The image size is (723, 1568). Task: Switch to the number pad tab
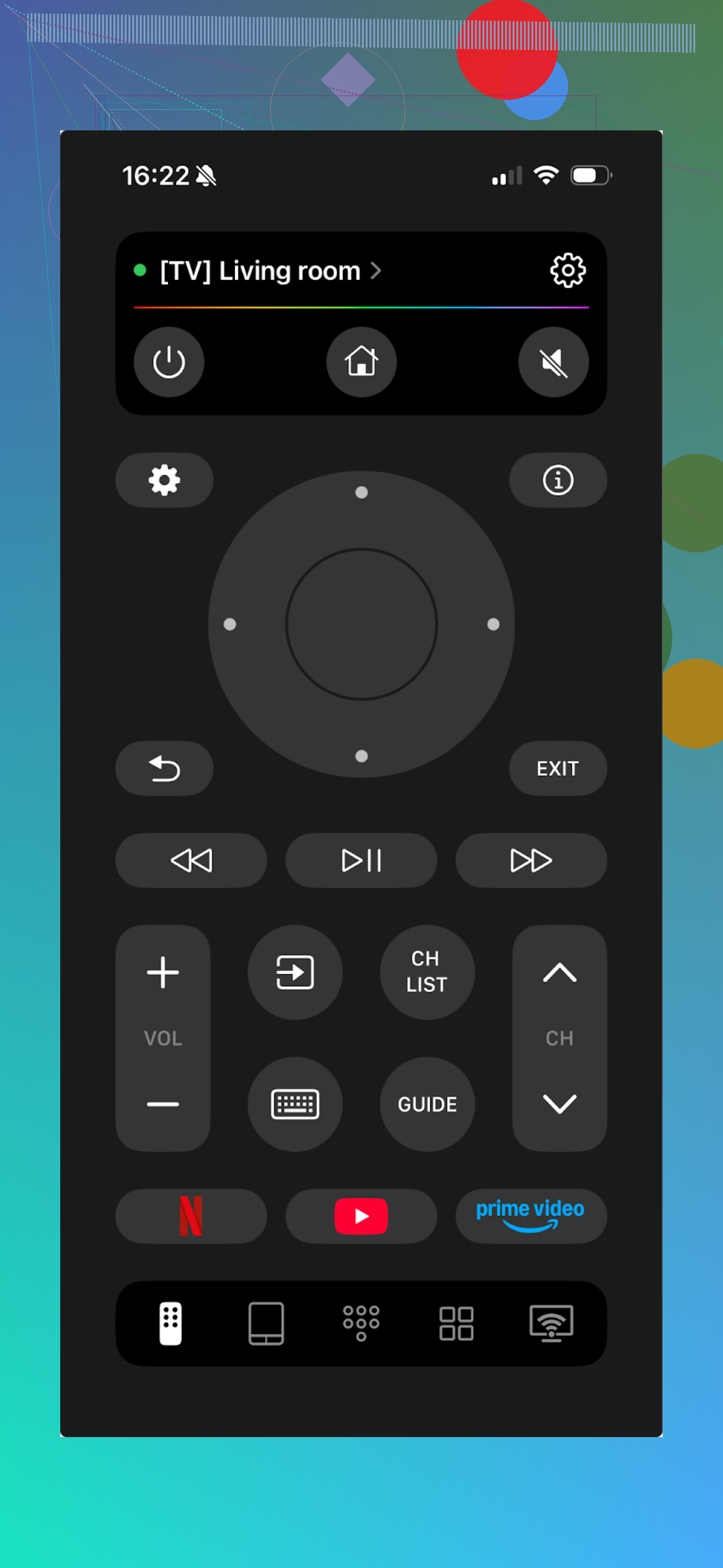click(361, 1323)
